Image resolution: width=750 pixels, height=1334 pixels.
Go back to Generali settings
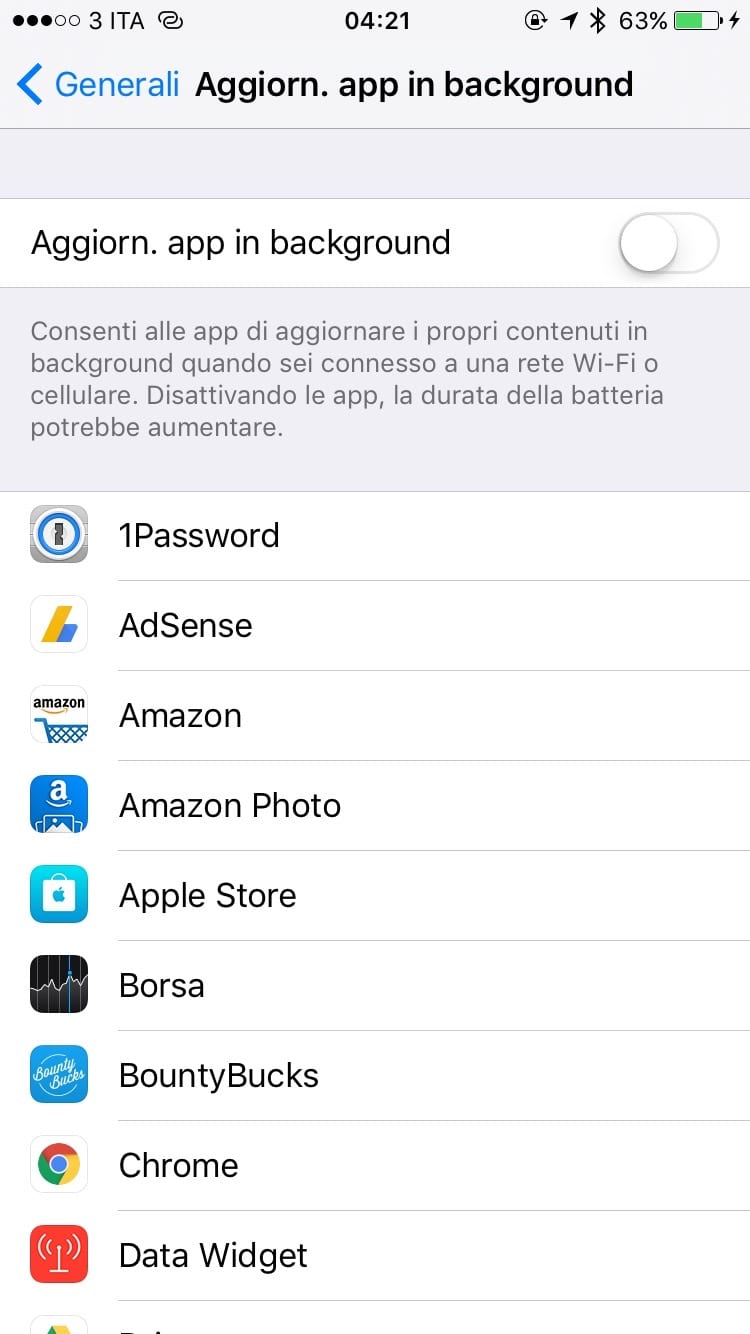pyautogui.click(x=98, y=85)
